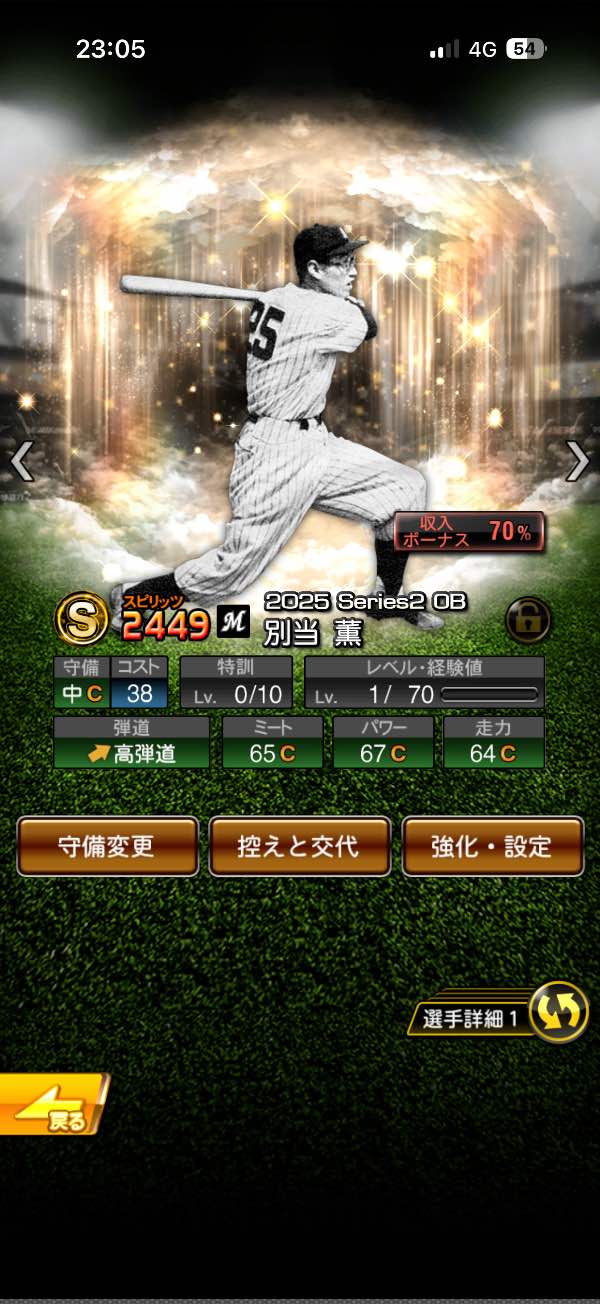Open 控えと交代 substitution screen
This screenshot has height=1304, width=600.
[299, 846]
